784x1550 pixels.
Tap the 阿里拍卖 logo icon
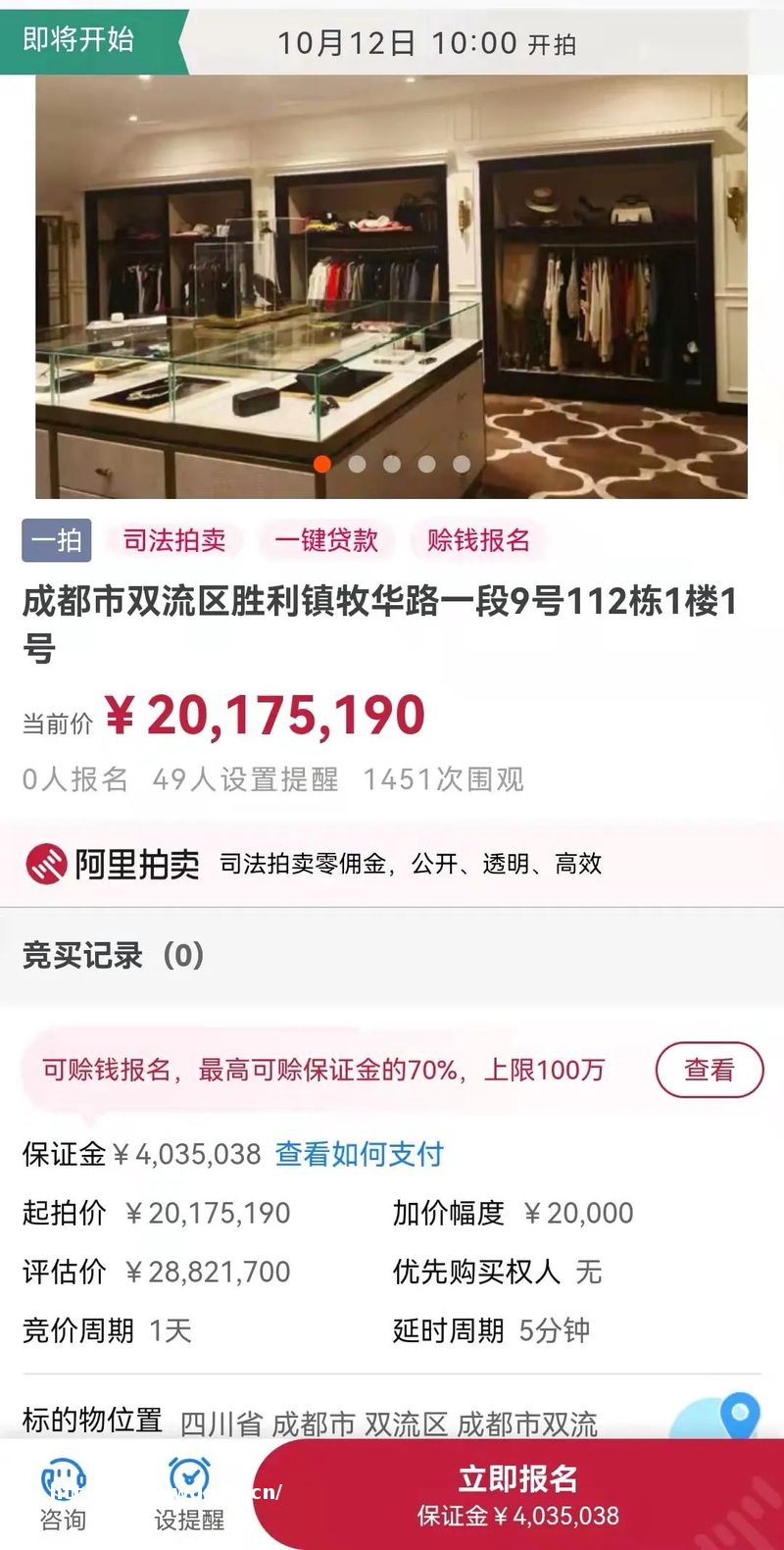[x=46, y=864]
